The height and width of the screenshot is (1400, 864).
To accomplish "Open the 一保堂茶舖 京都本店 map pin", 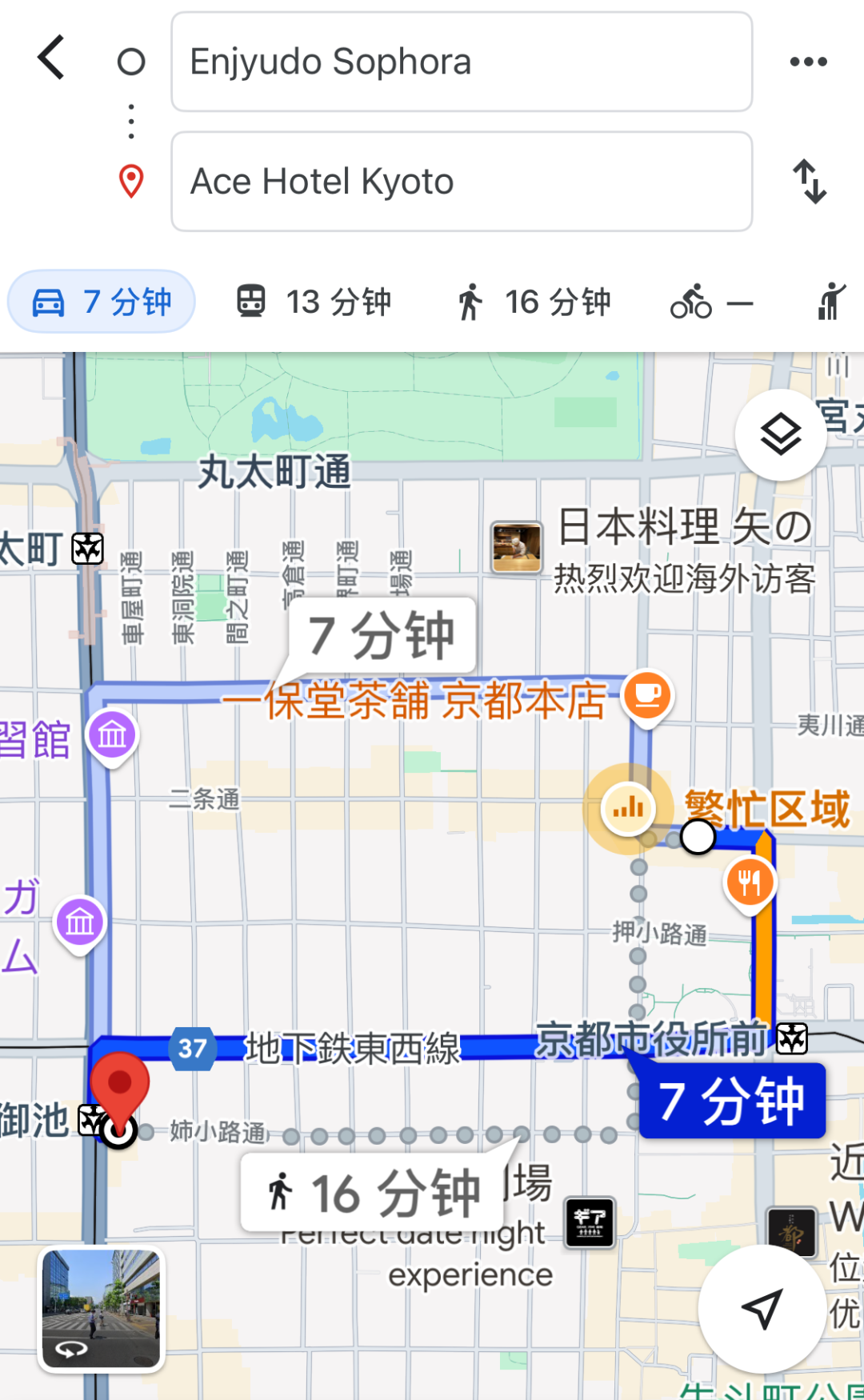I will pos(648,694).
